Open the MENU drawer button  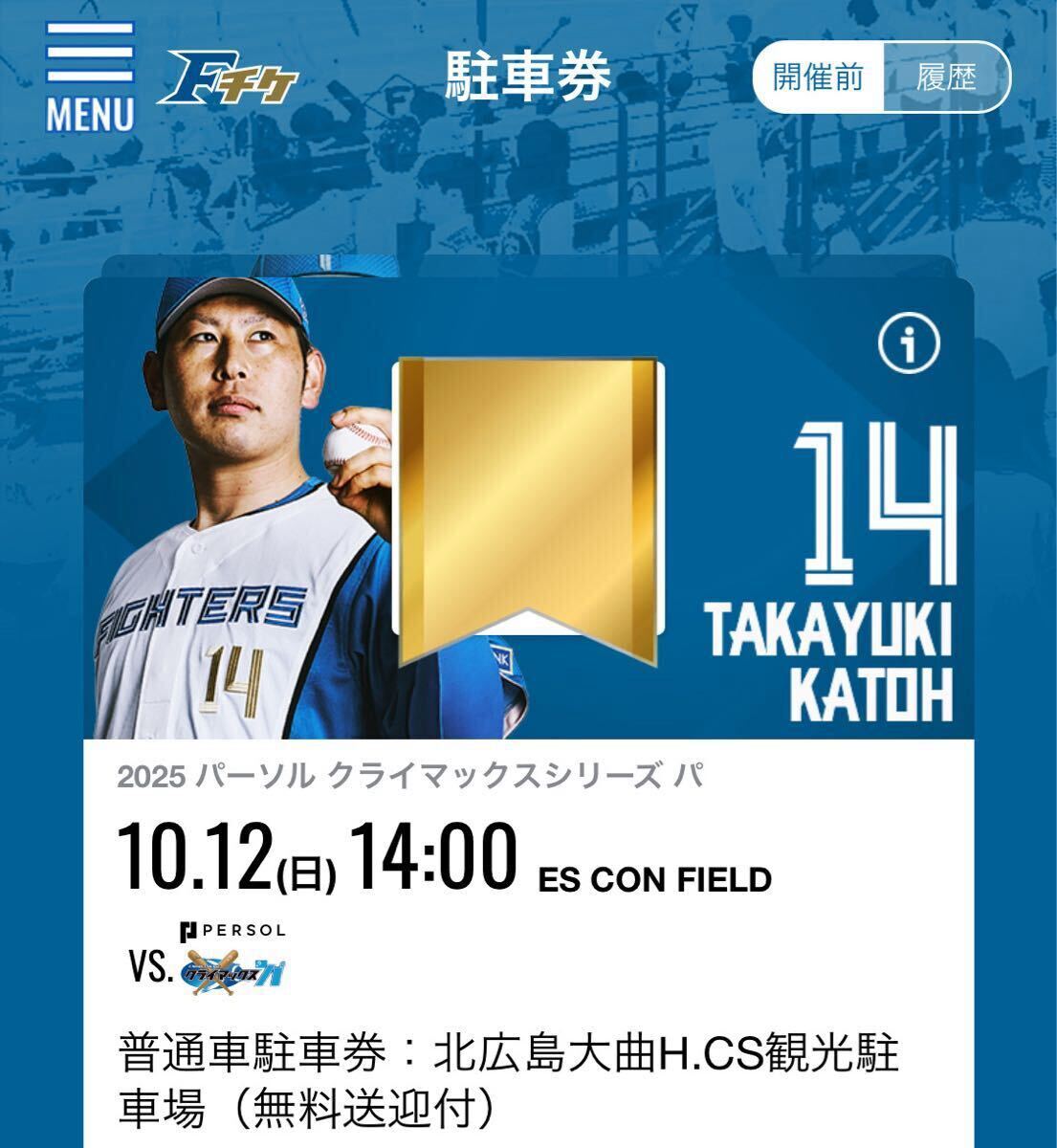(90, 75)
